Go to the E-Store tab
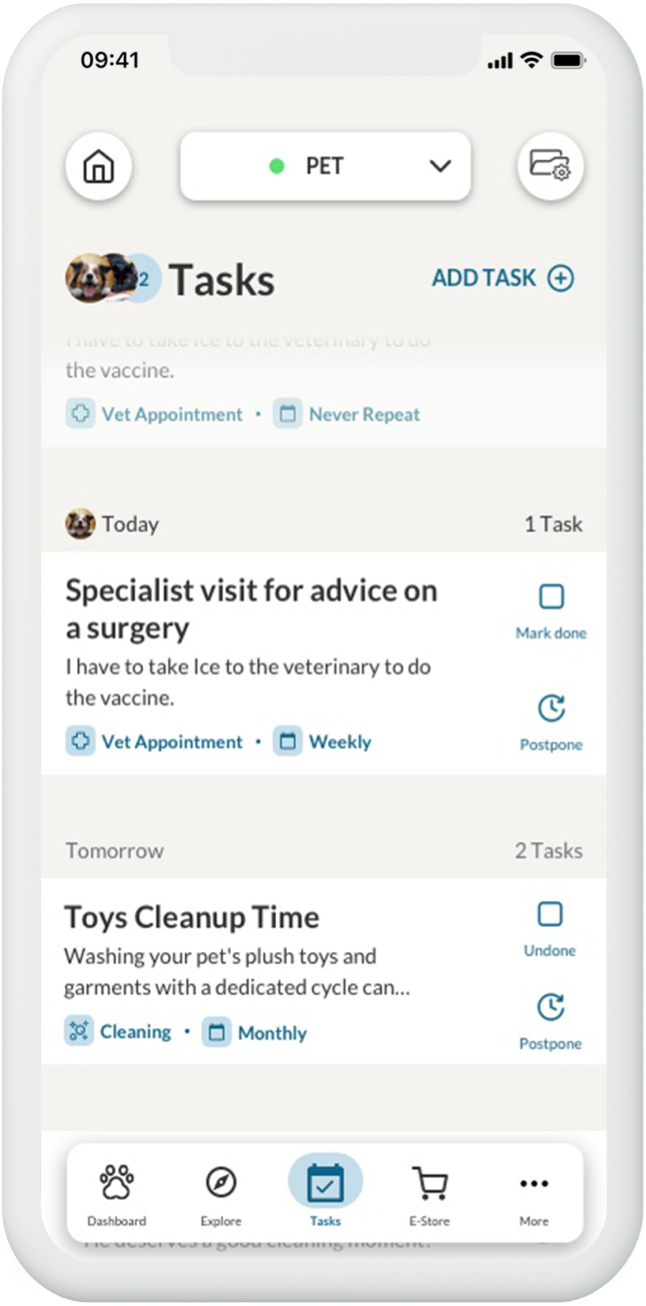This screenshot has height=1306, width=646. pyautogui.click(x=429, y=1193)
